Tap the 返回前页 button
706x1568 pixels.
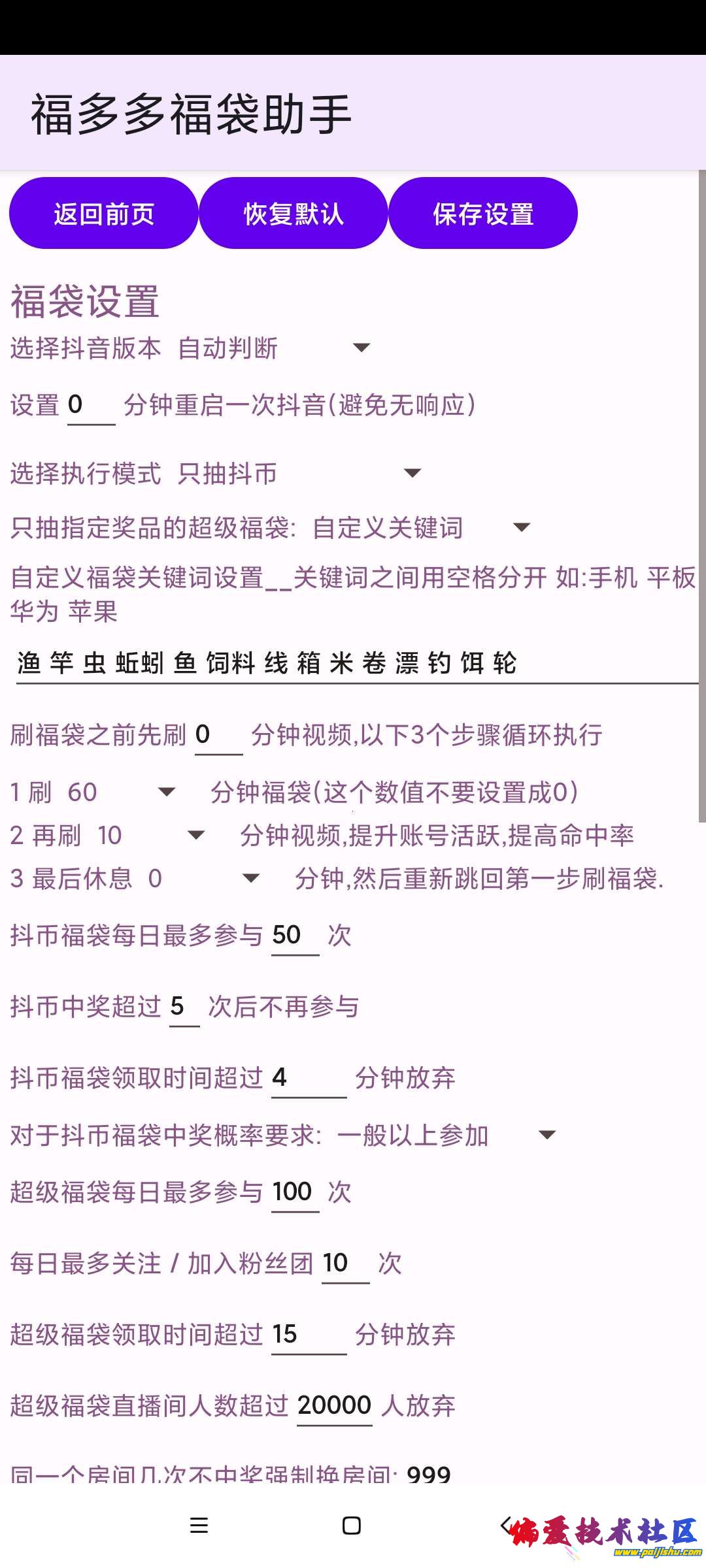tap(103, 214)
